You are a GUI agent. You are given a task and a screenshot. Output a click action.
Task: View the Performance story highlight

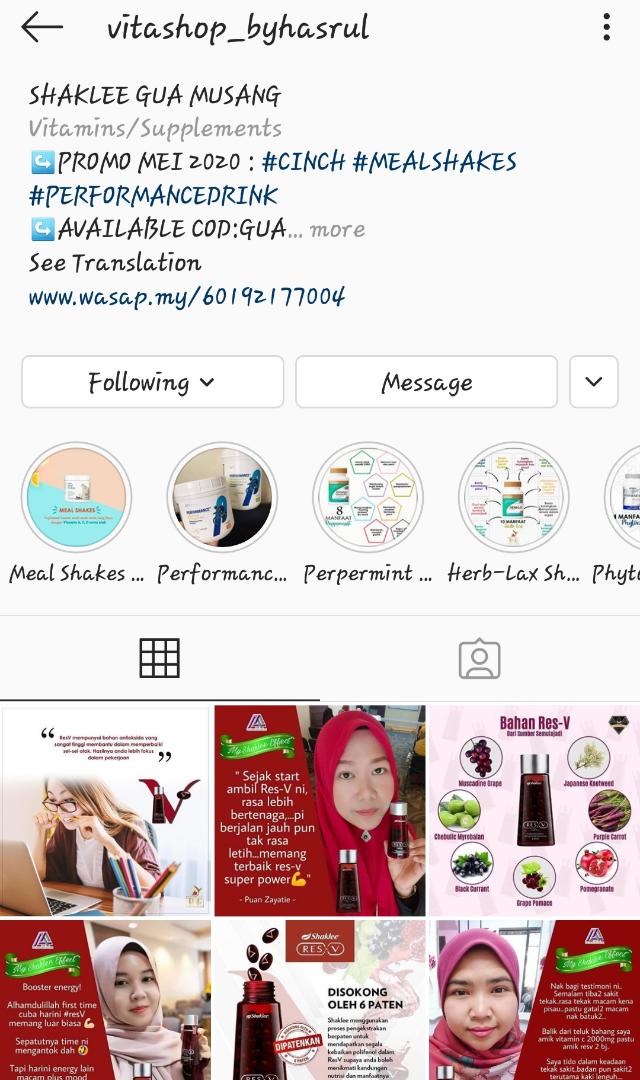[x=222, y=497]
